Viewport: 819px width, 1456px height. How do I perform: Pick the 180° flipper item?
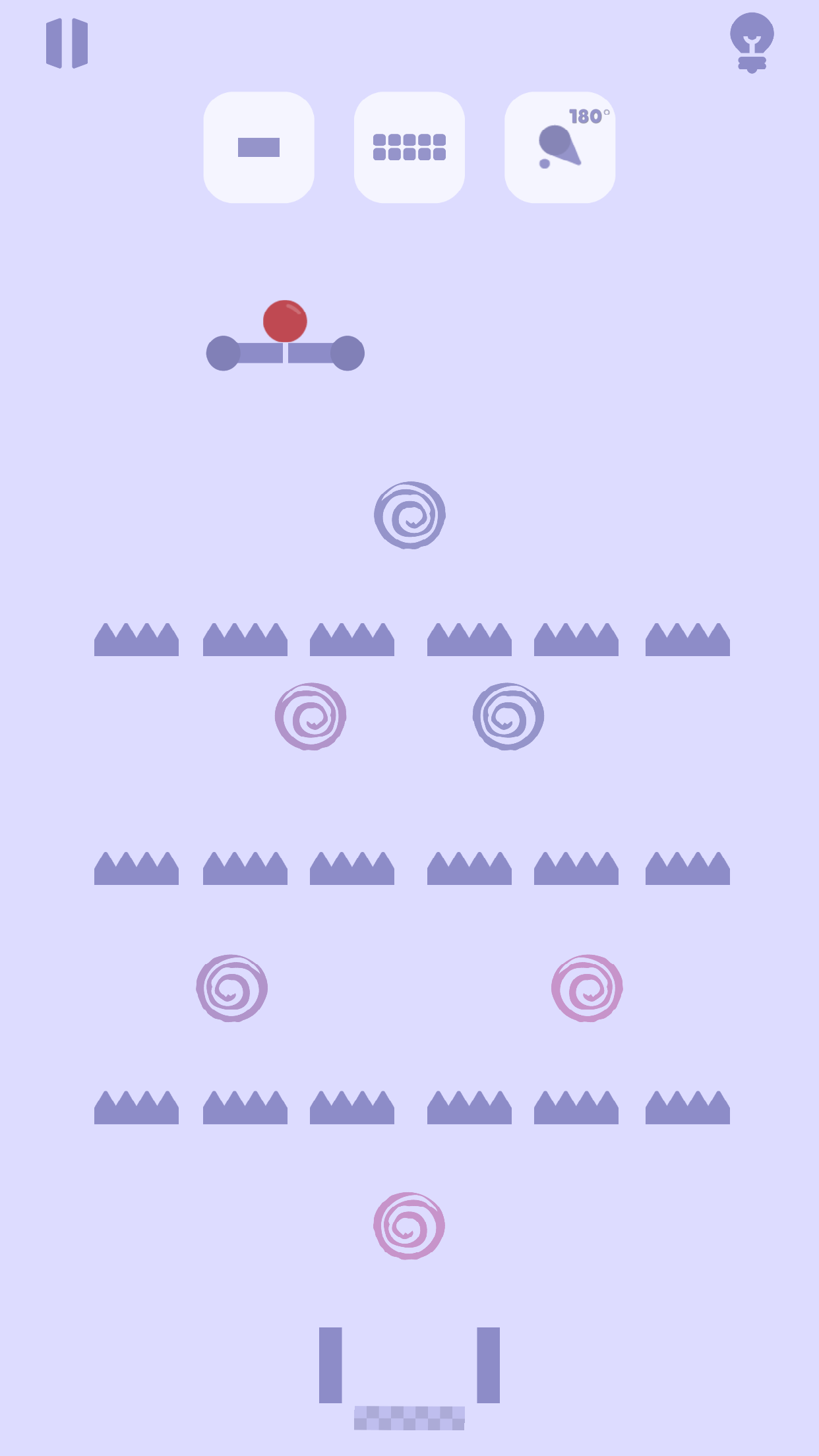559,146
